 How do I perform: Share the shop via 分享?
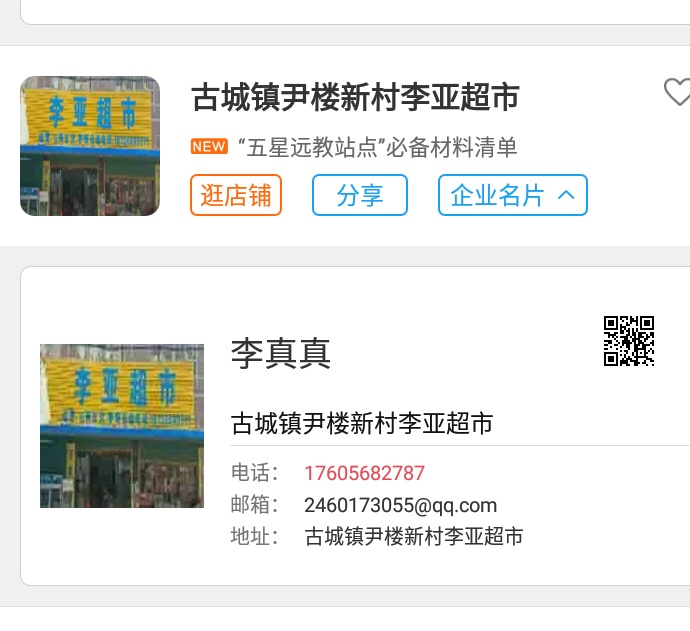pos(360,195)
